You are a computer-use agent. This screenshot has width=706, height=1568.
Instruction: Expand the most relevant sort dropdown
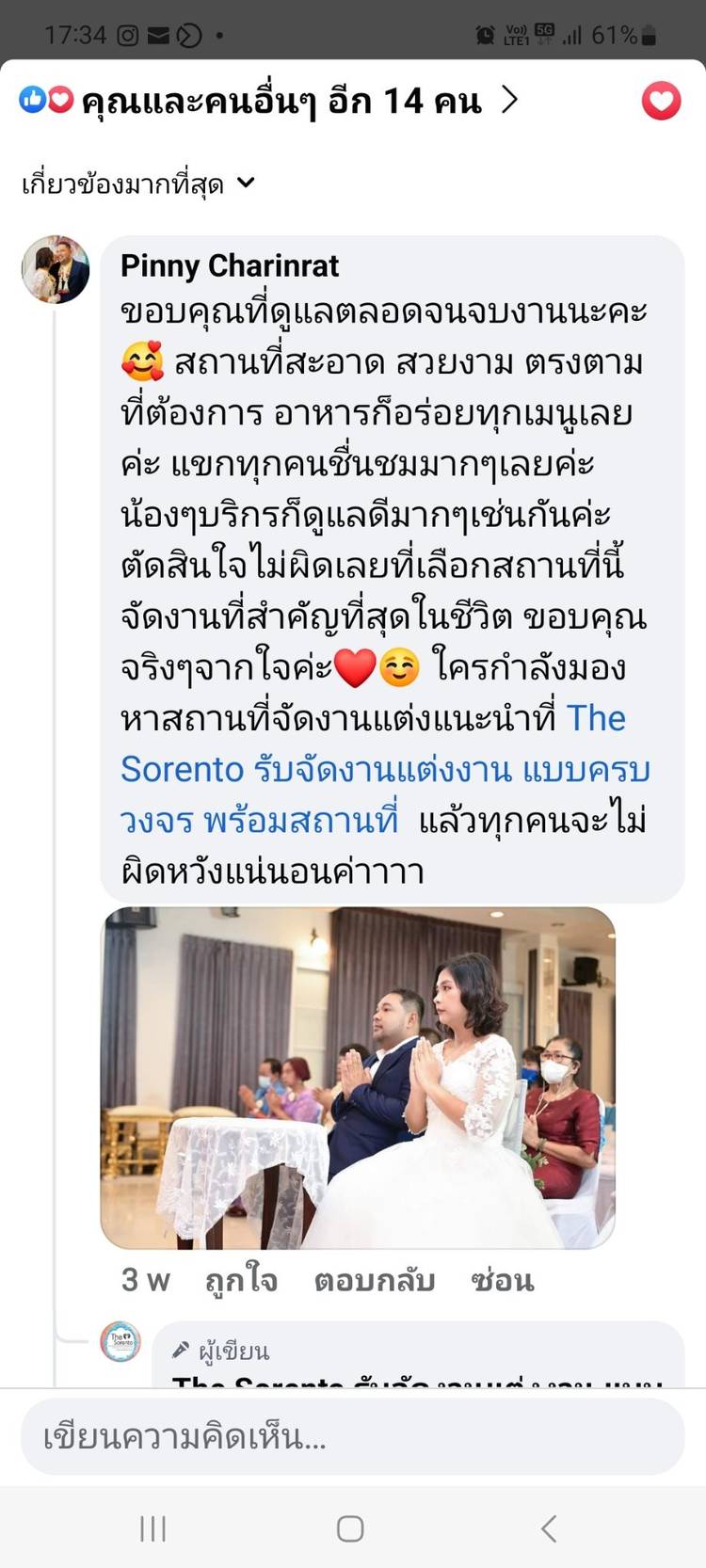pyautogui.click(x=138, y=184)
